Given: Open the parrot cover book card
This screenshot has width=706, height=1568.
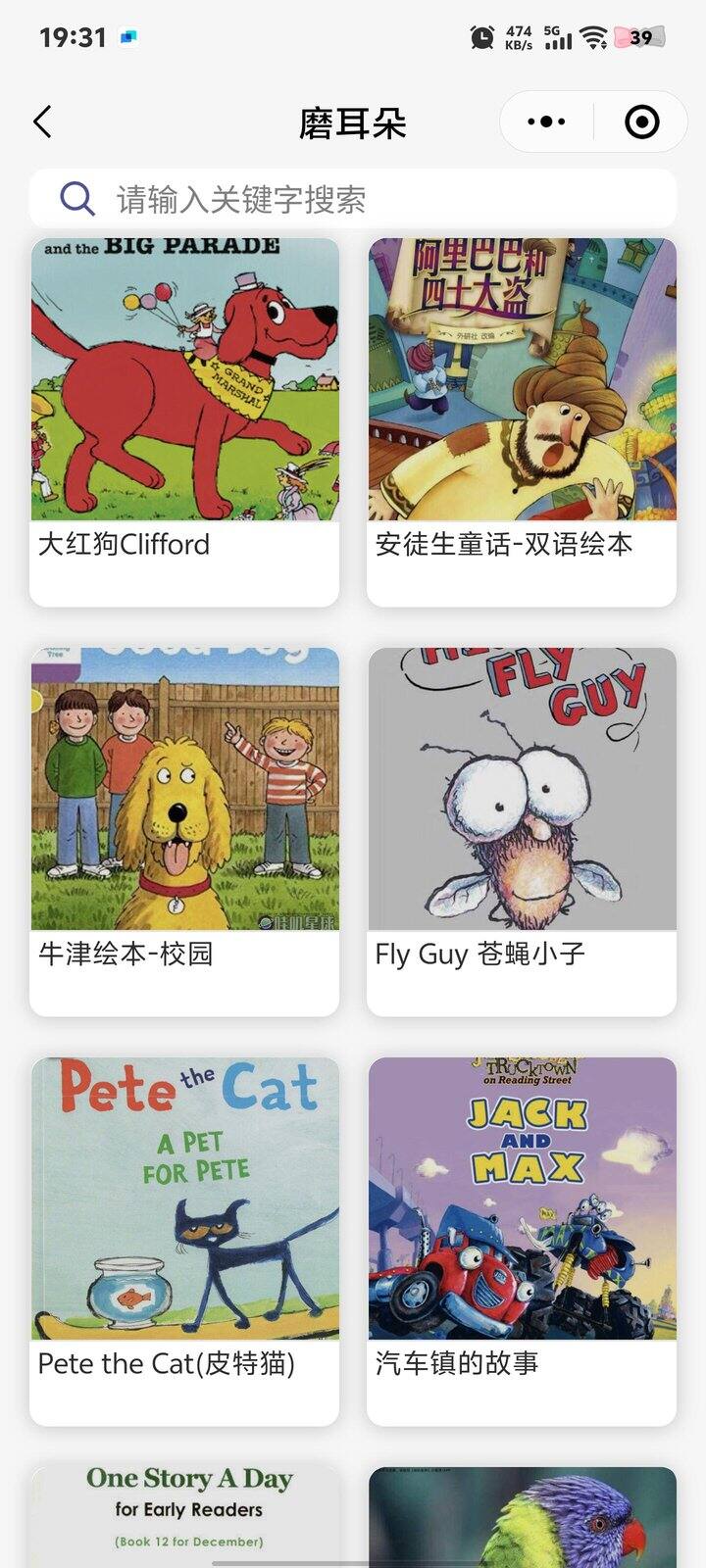Looking at the screenshot, I should coord(522,1514).
